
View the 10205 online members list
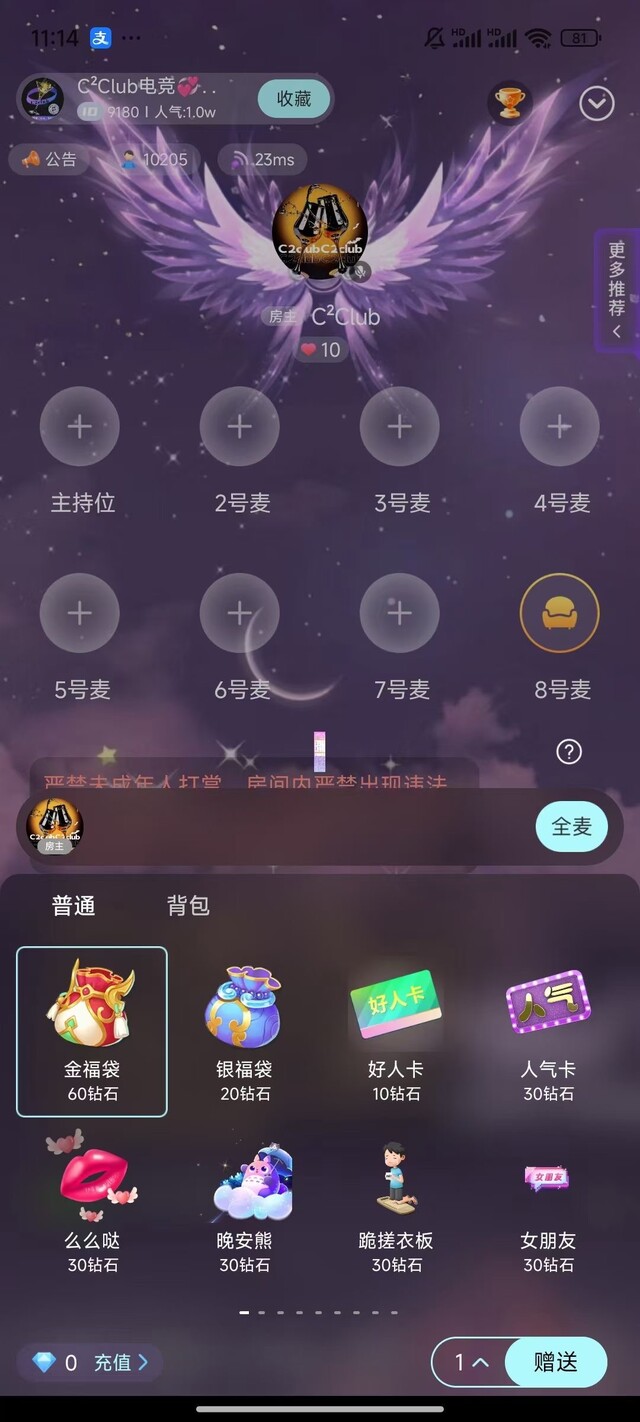154,159
